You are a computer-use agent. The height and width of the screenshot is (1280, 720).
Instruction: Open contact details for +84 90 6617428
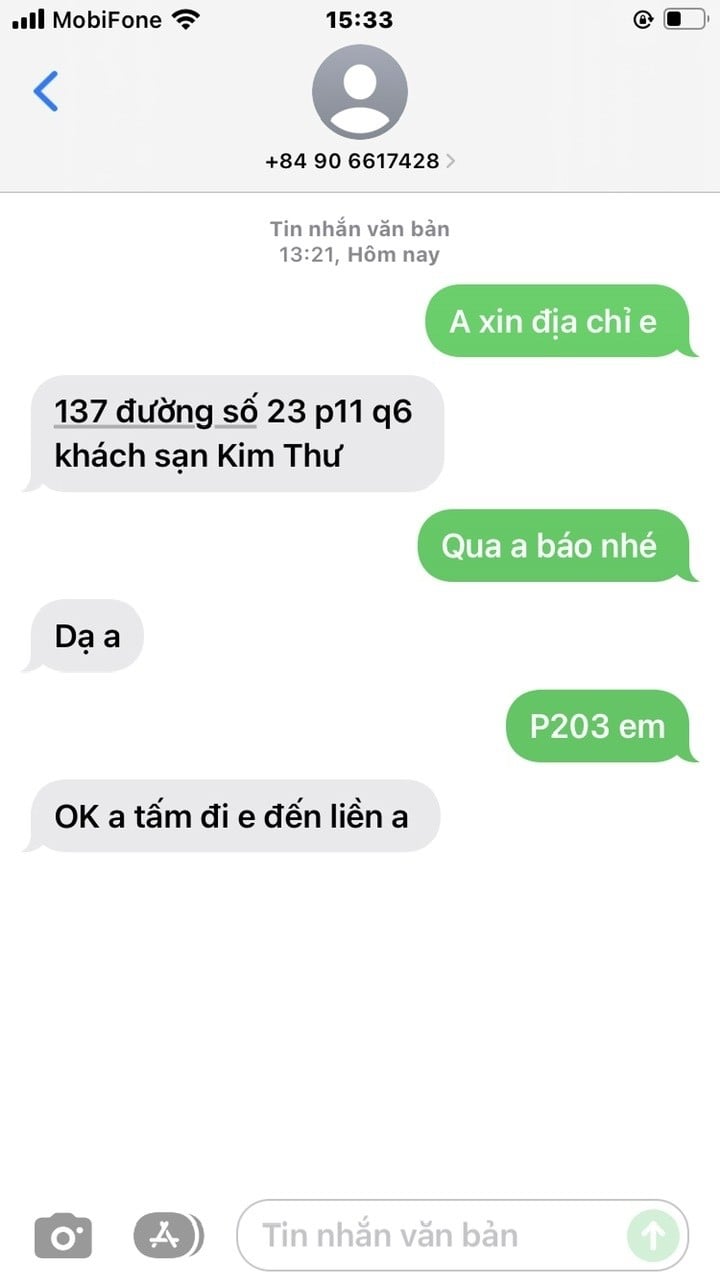[360, 160]
